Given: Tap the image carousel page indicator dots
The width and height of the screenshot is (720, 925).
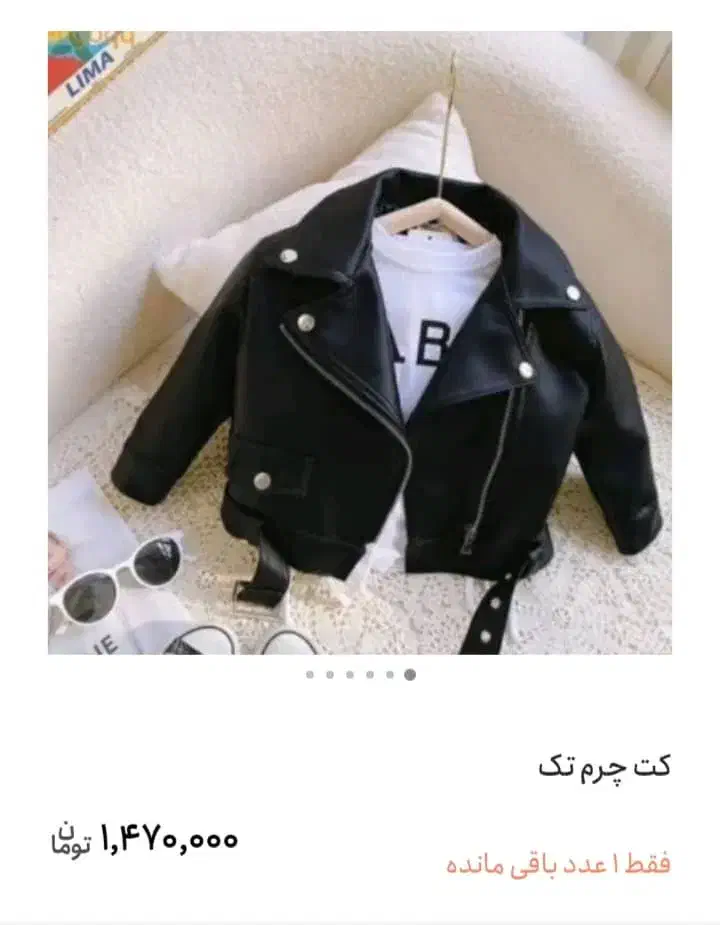Looking at the screenshot, I should tap(360, 675).
